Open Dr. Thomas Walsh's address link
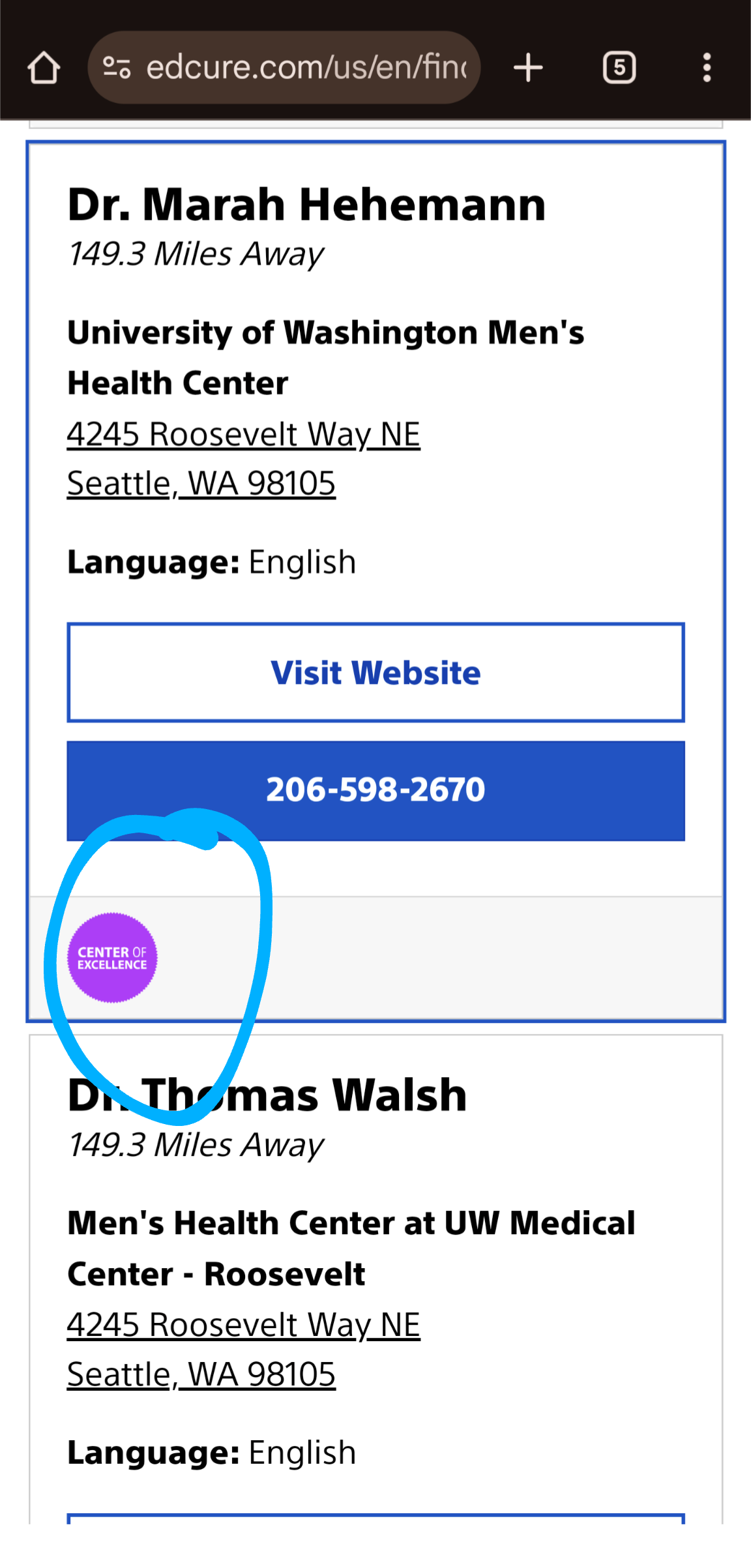 point(243,1325)
